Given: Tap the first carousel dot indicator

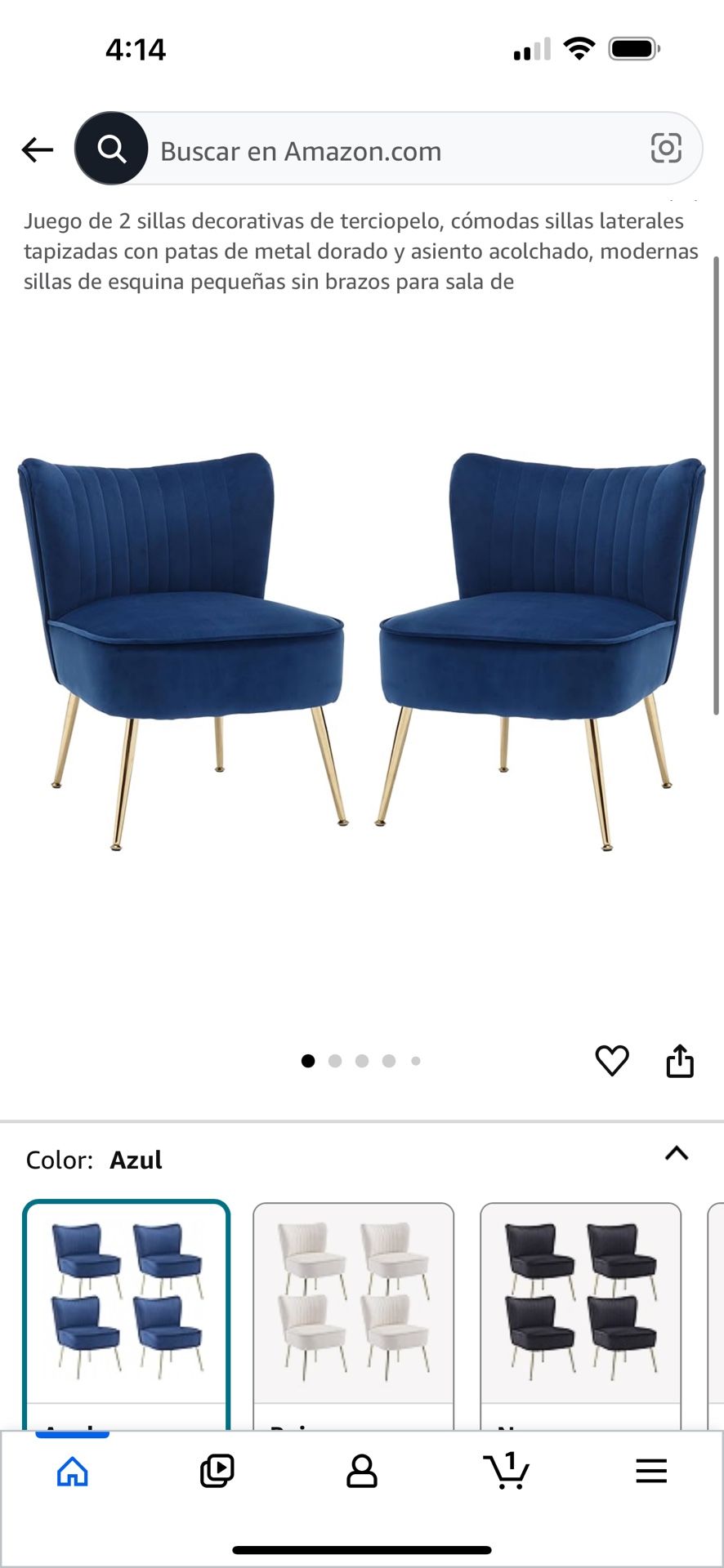Looking at the screenshot, I should click(309, 1061).
